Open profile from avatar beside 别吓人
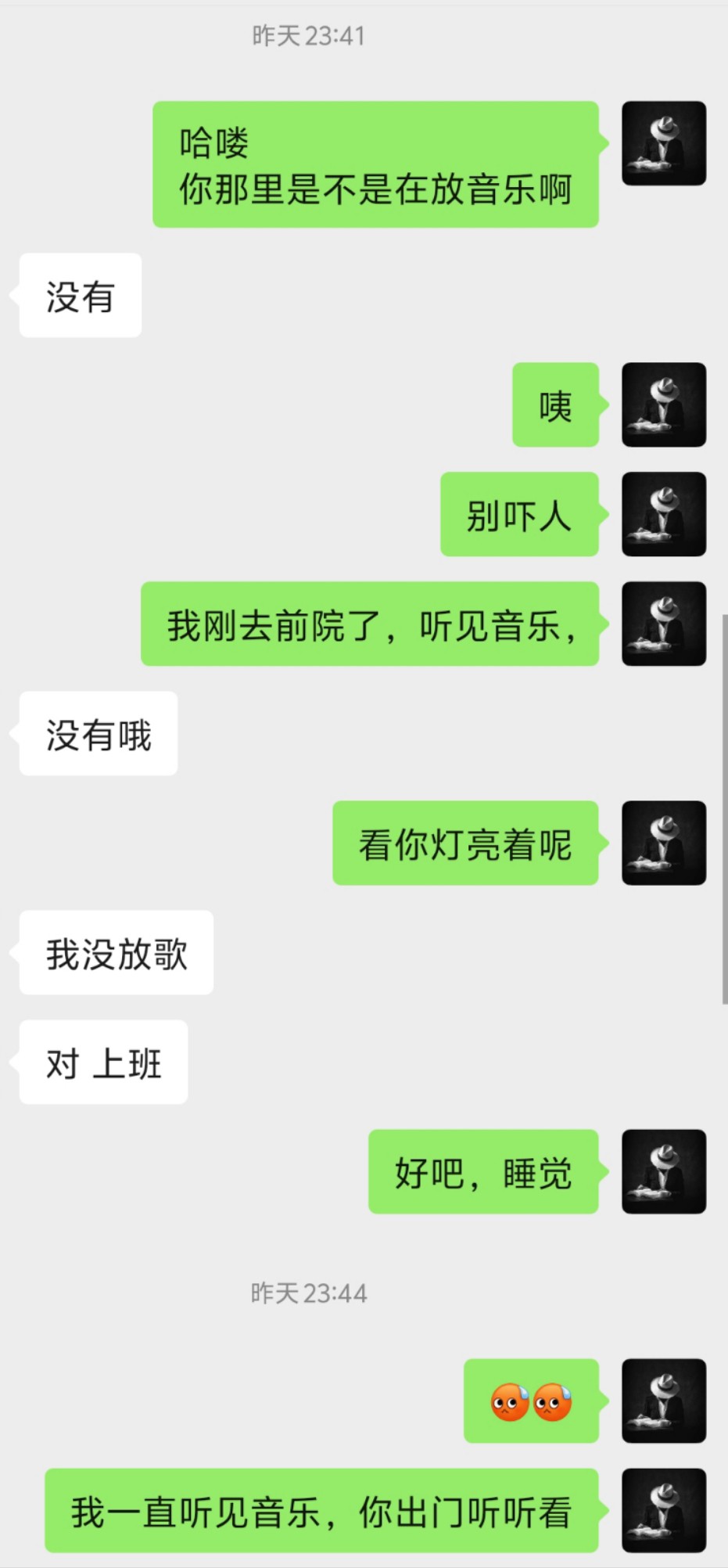The height and width of the screenshot is (1568, 728). tap(664, 514)
